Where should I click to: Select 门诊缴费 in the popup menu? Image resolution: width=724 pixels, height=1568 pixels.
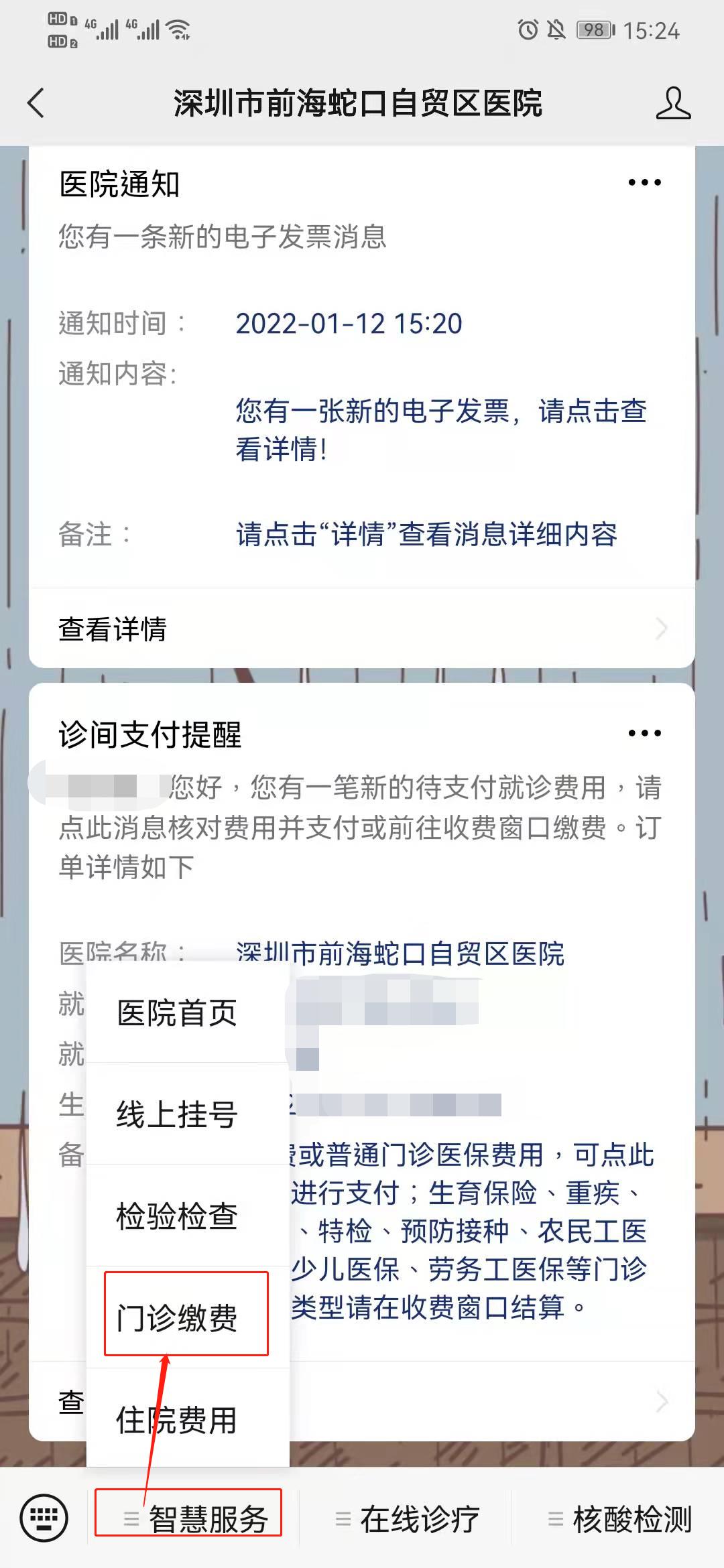(178, 1318)
